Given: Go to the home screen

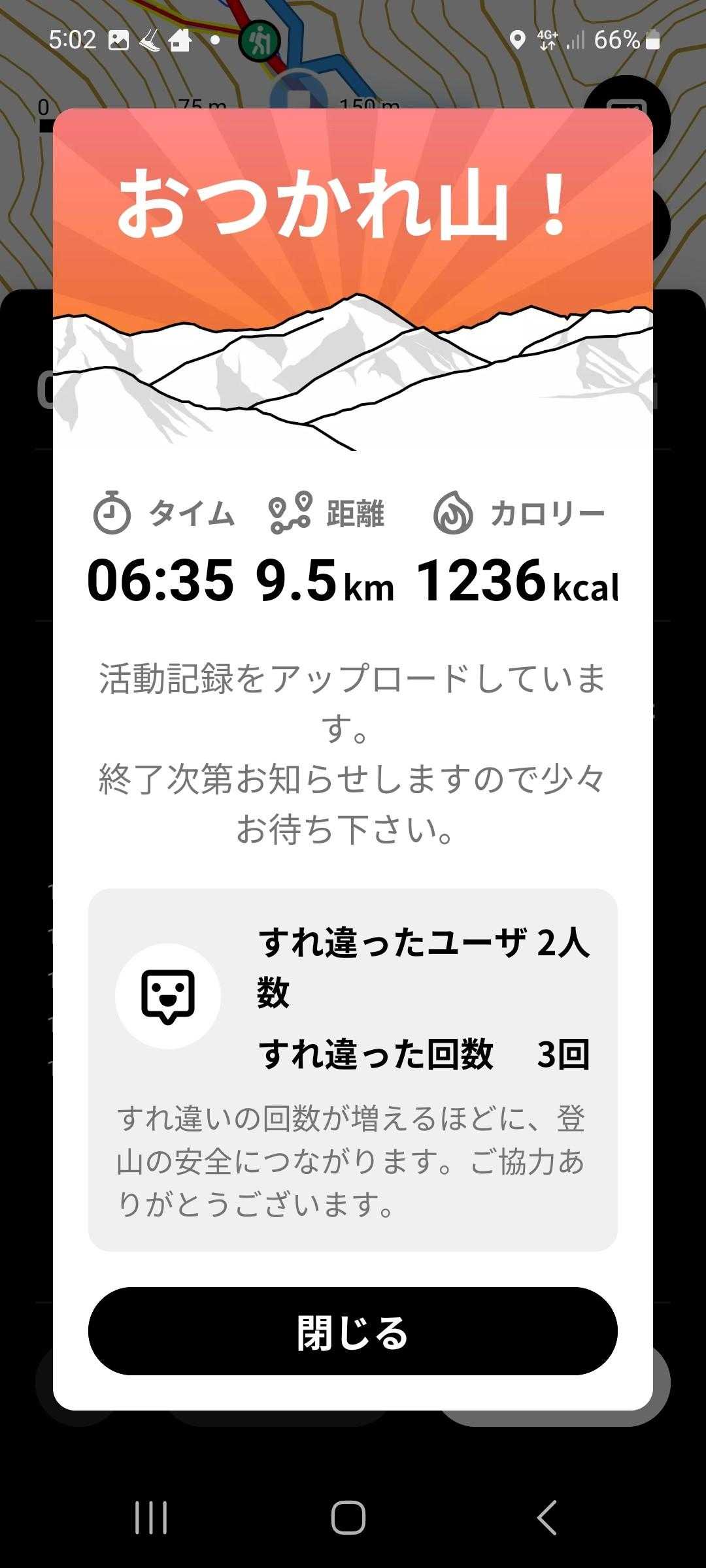Looking at the screenshot, I should click(x=348, y=1517).
